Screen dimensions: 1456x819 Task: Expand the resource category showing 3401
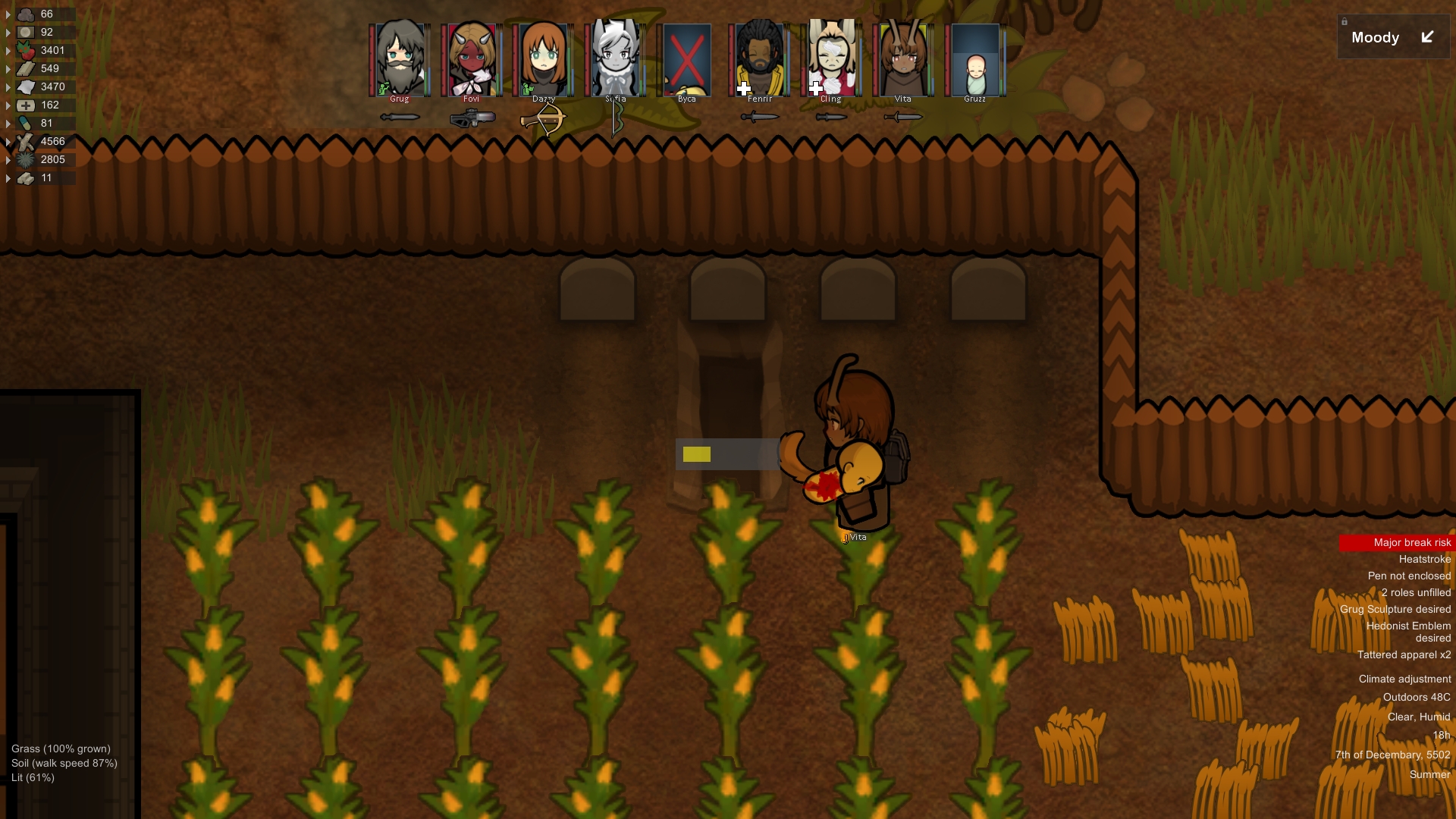point(8,51)
